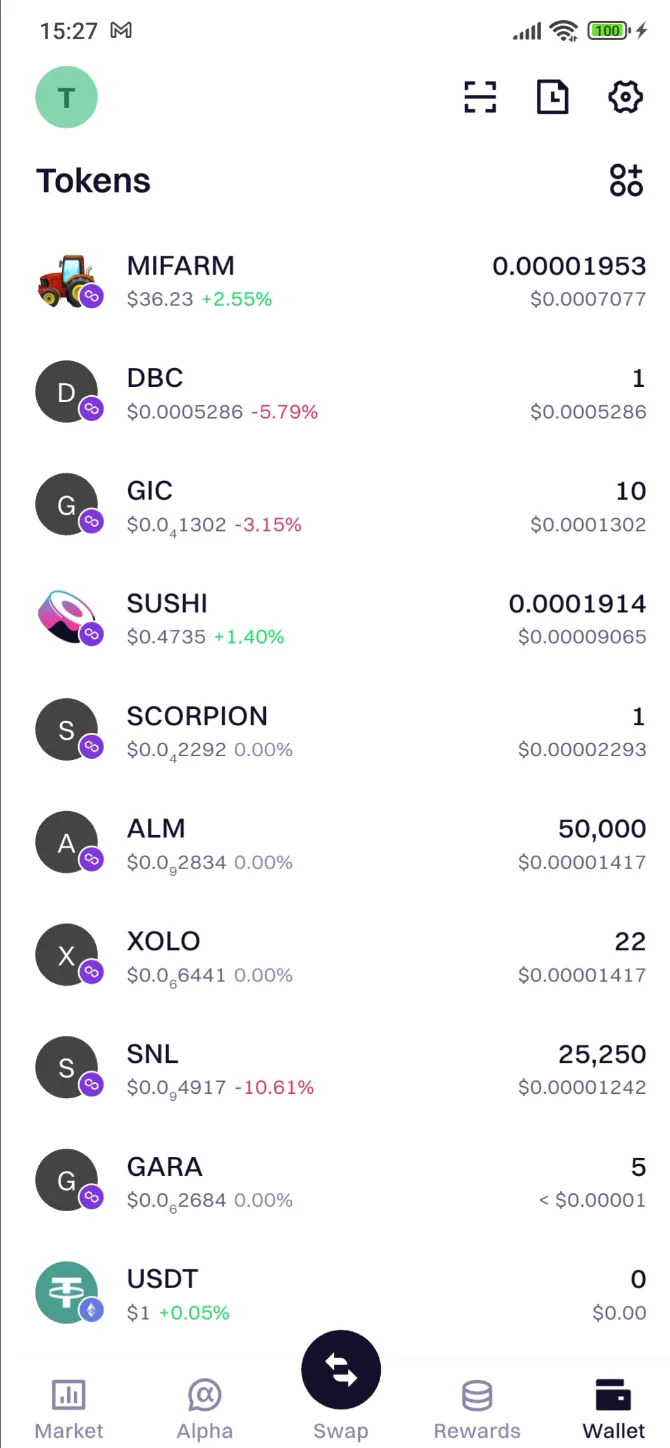This screenshot has width=670, height=1448.
Task: View the GIC token
Action: [335, 506]
